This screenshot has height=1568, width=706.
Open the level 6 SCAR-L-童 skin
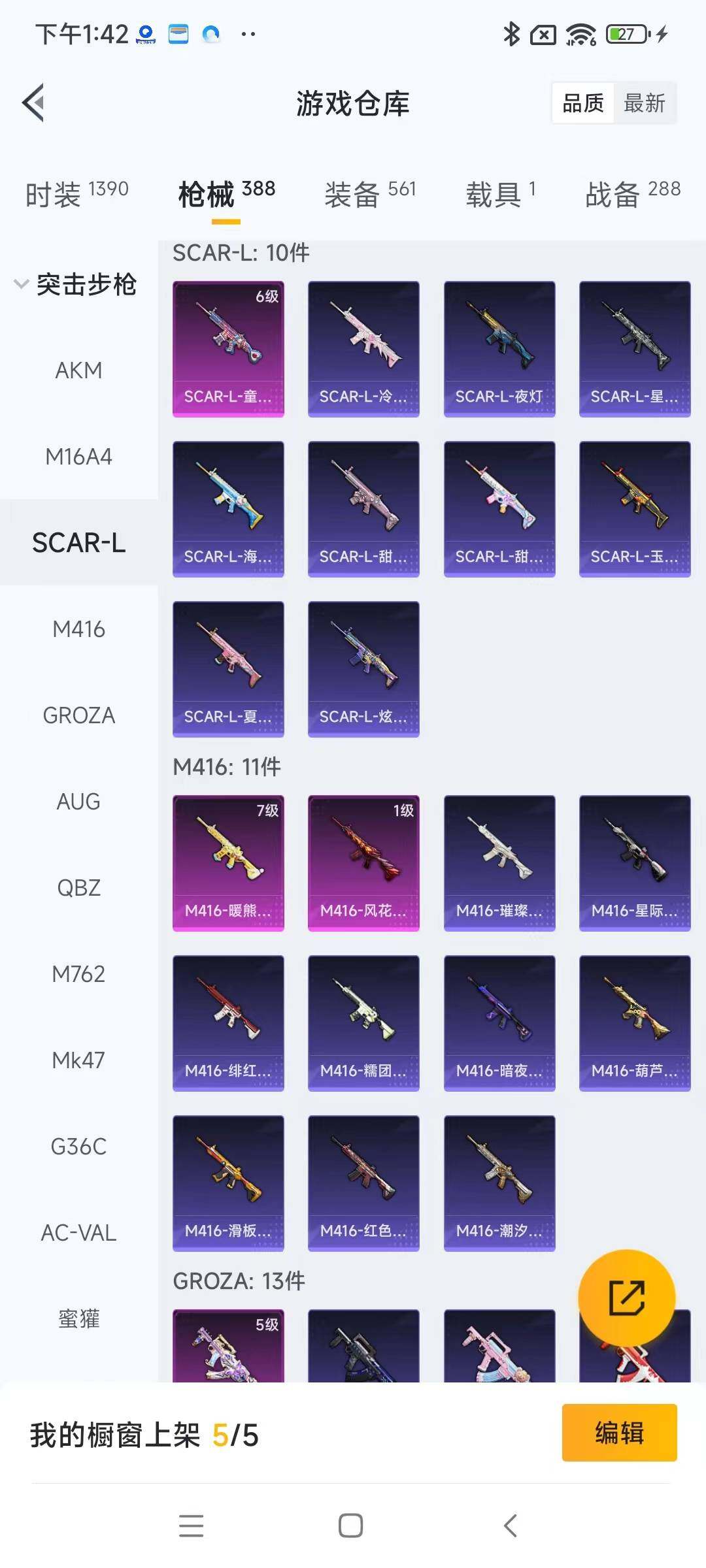click(227, 349)
